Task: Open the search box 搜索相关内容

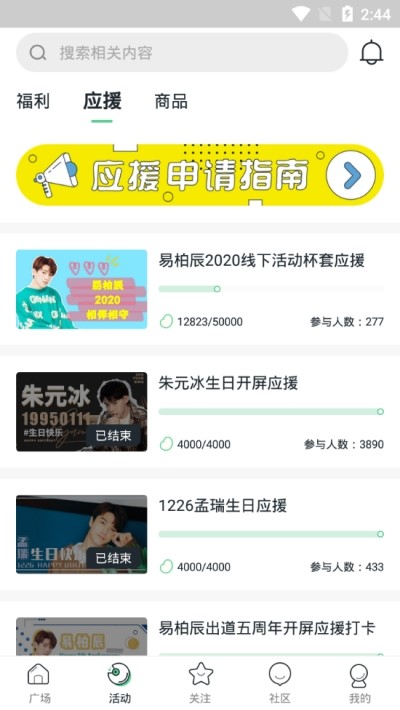Action: click(182, 53)
